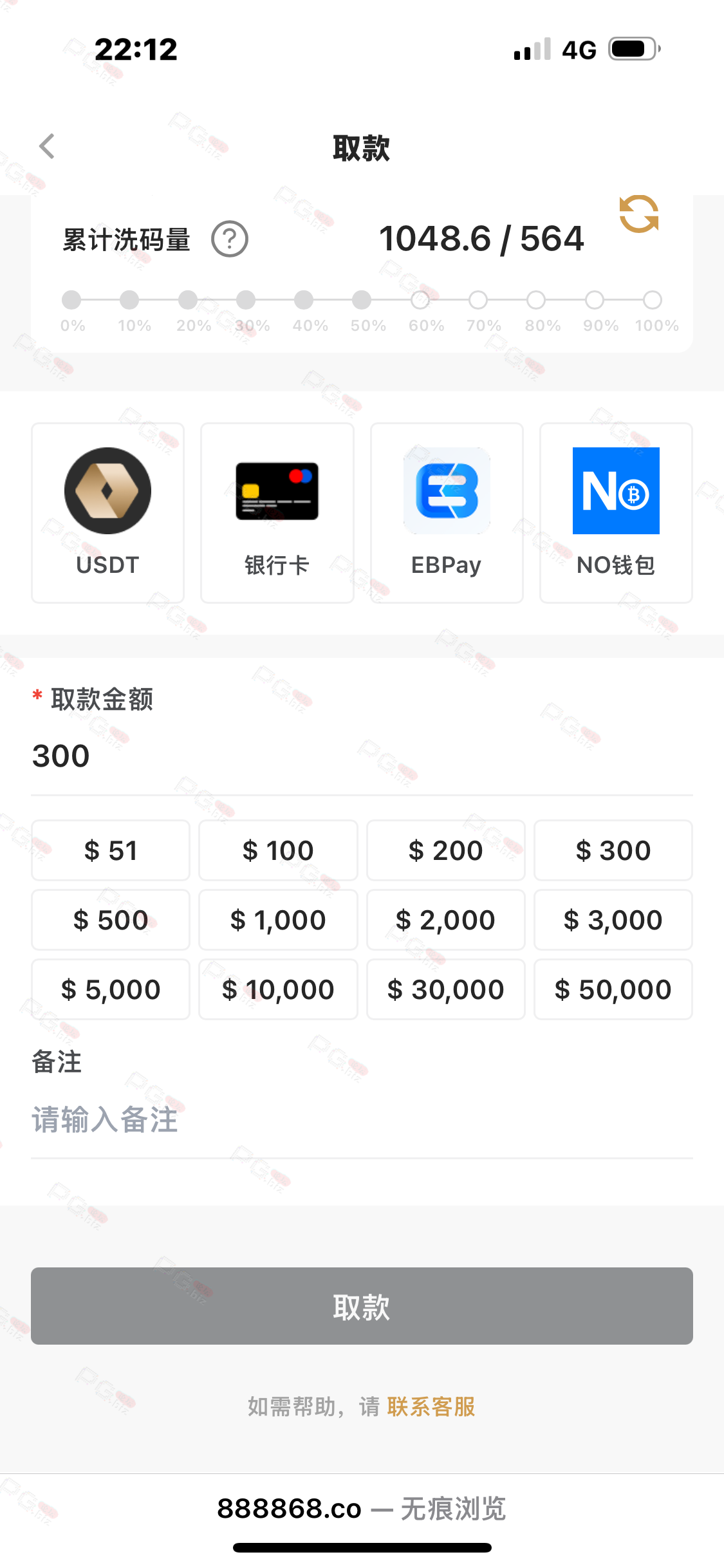
Task: Open the 联系客服 support link
Action: (431, 1406)
